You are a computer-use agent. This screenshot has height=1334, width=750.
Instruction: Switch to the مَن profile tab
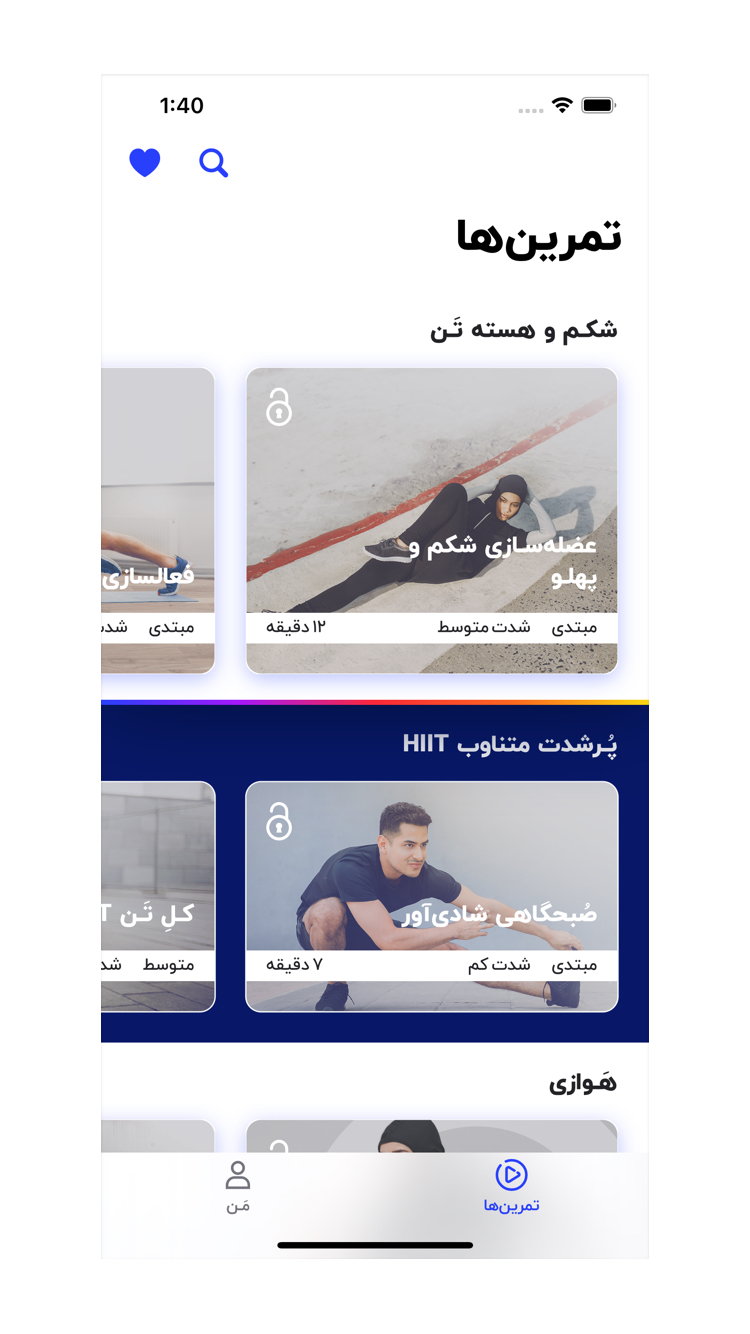pyautogui.click(x=239, y=1188)
